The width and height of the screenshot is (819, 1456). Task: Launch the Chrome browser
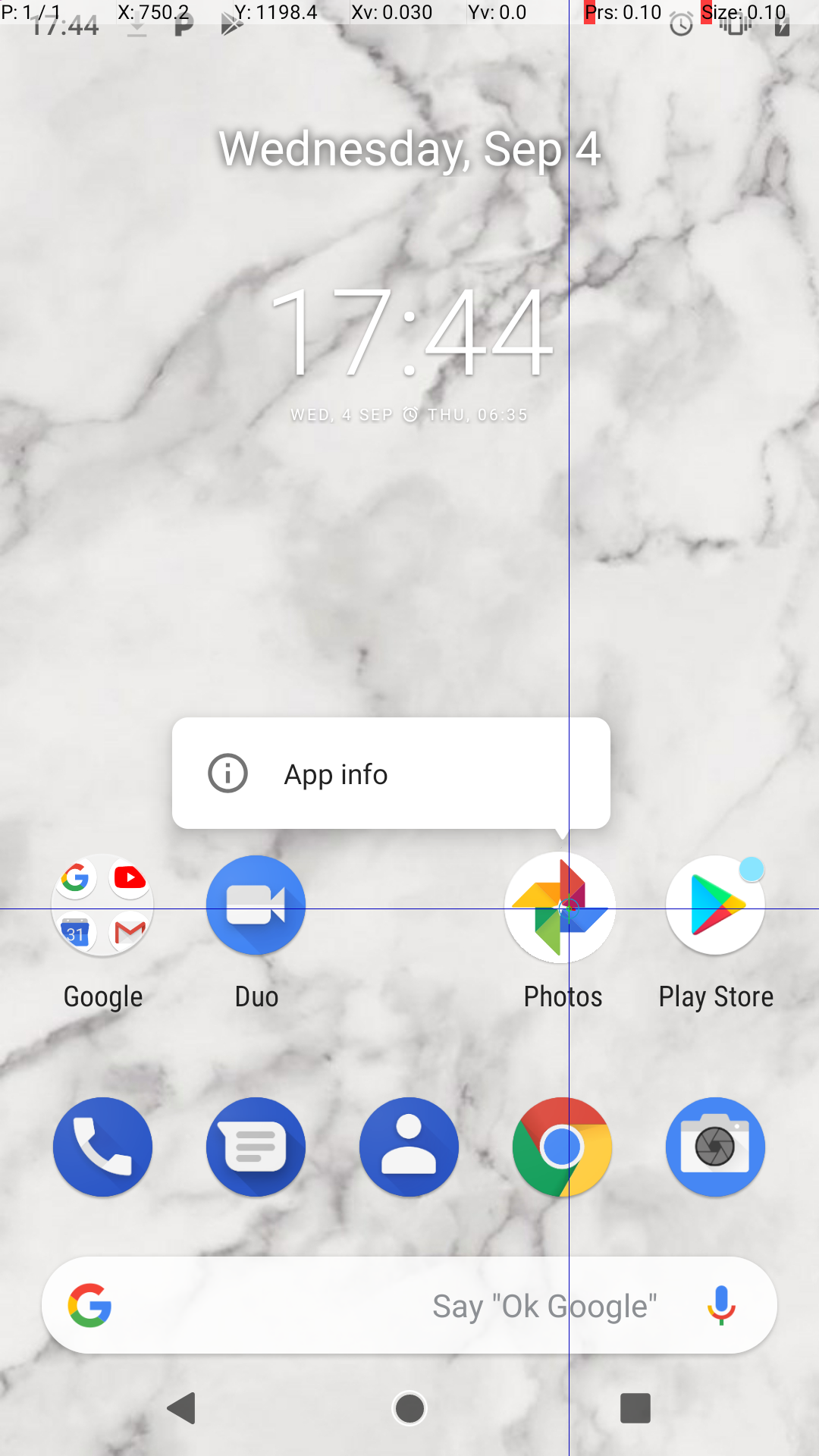(562, 1147)
